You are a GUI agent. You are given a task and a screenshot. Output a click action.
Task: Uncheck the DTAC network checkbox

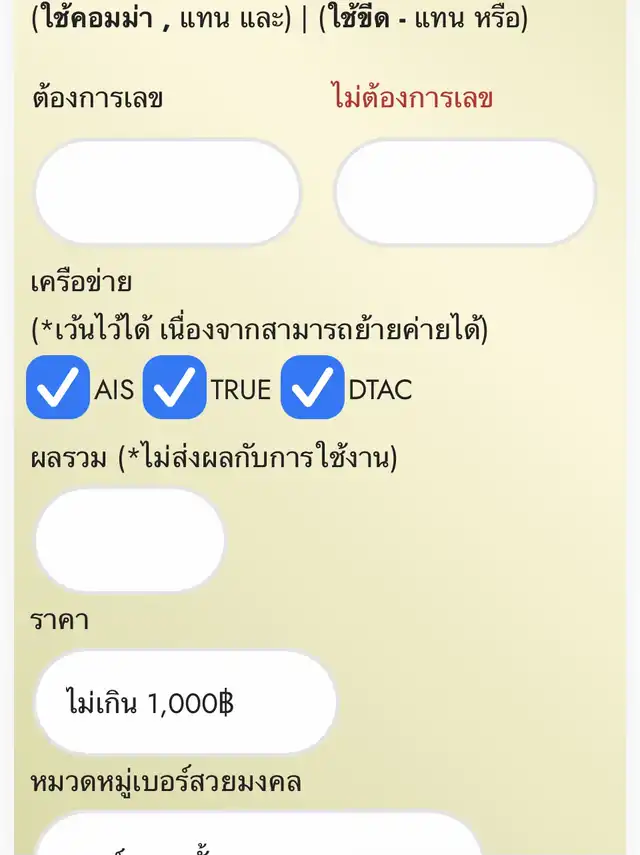click(313, 387)
